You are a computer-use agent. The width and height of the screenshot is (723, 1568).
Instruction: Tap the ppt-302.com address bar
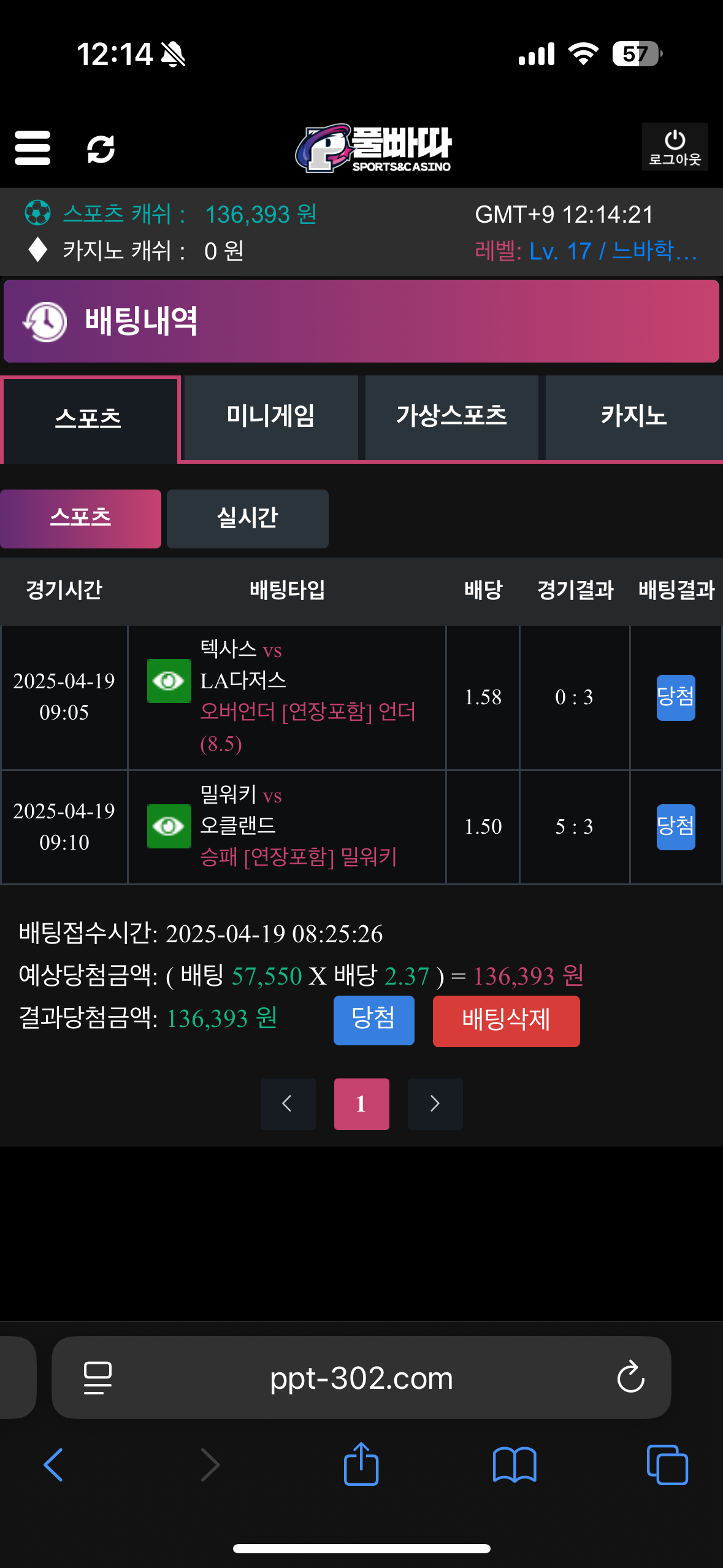coord(361,1378)
